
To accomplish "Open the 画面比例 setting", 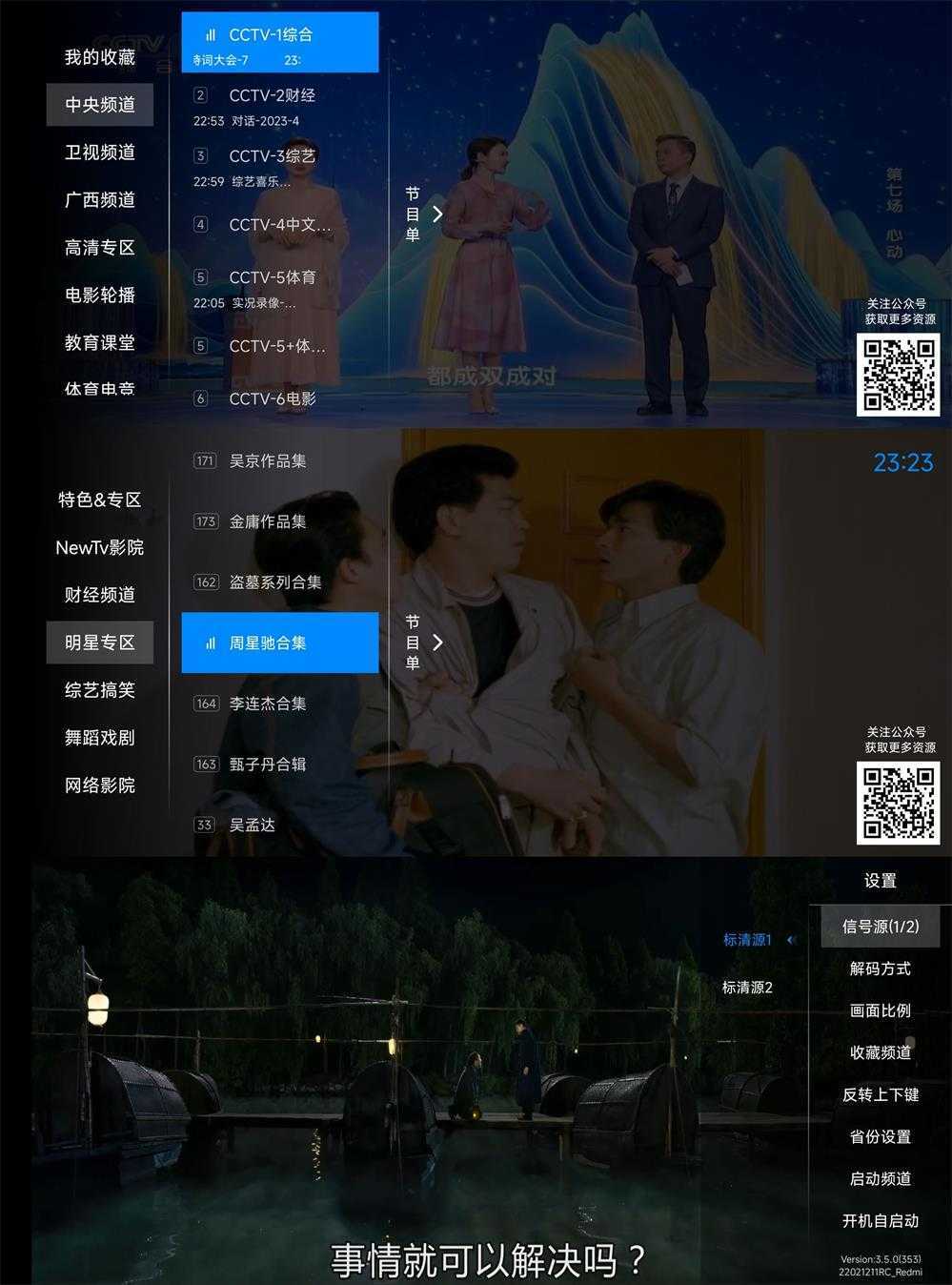I will 880,1010.
